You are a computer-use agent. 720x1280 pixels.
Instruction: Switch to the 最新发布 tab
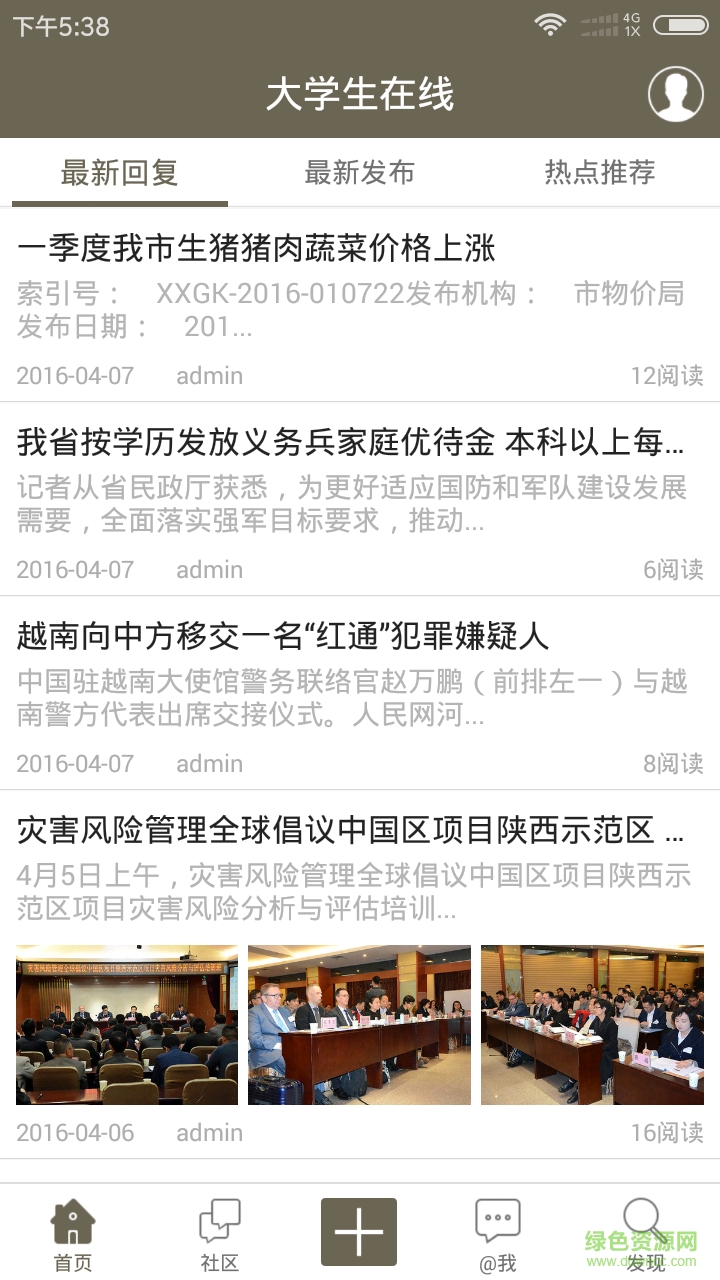pyautogui.click(x=359, y=172)
